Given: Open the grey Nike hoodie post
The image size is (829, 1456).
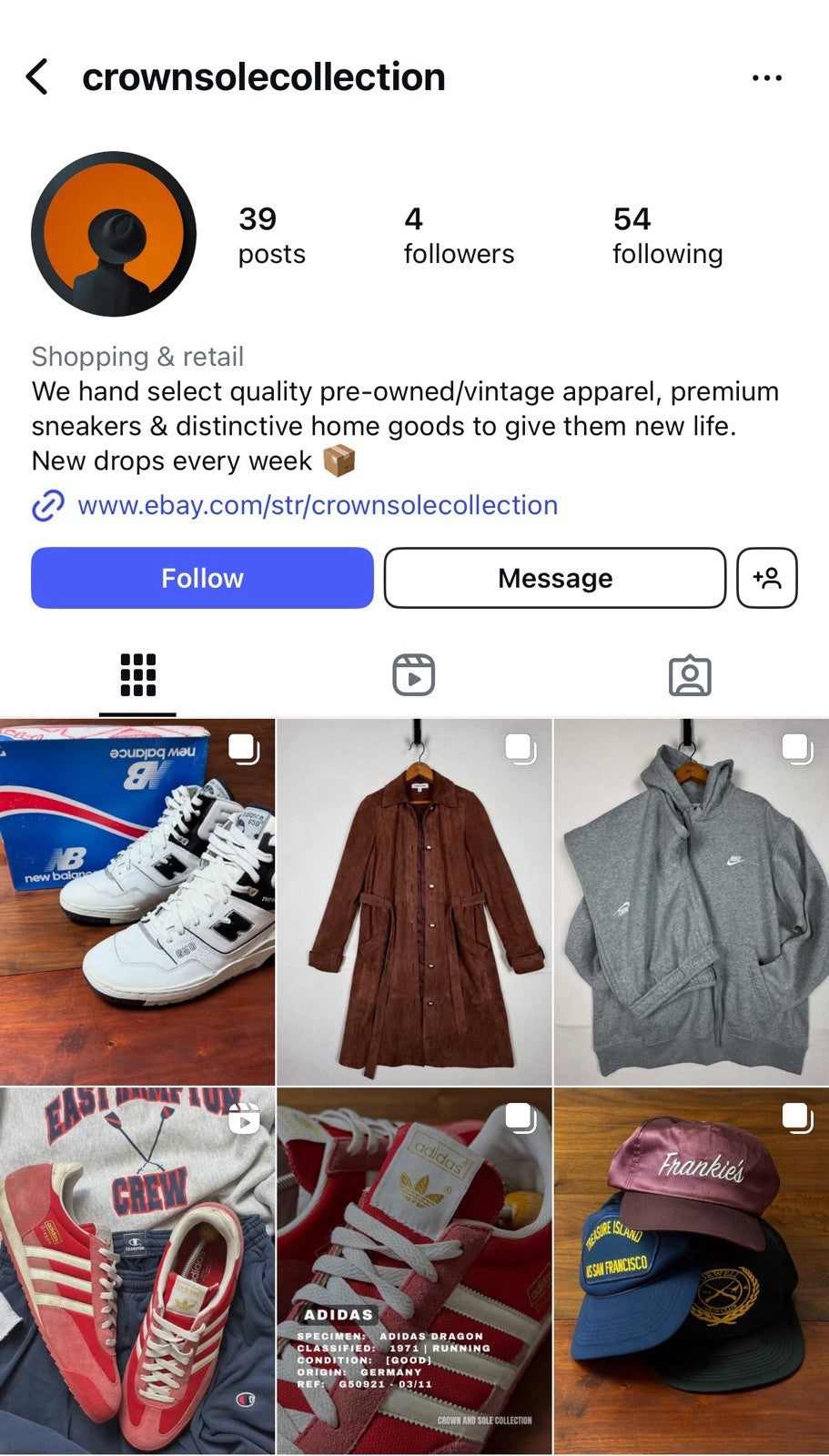Looking at the screenshot, I should tap(691, 901).
